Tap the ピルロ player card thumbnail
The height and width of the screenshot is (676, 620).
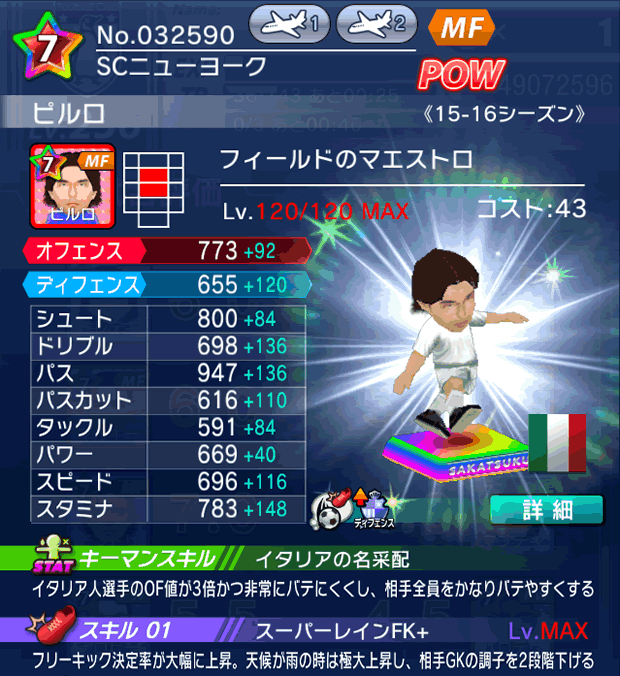click(x=73, y=185)
